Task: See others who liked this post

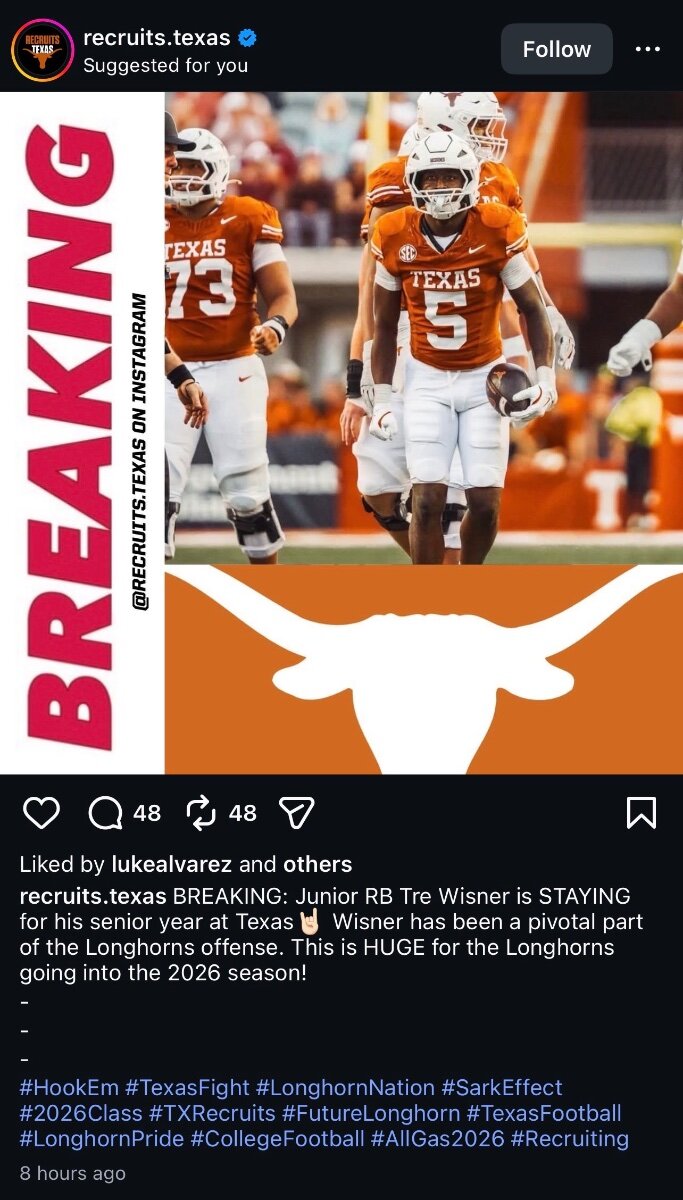Action: pos(317,864)
